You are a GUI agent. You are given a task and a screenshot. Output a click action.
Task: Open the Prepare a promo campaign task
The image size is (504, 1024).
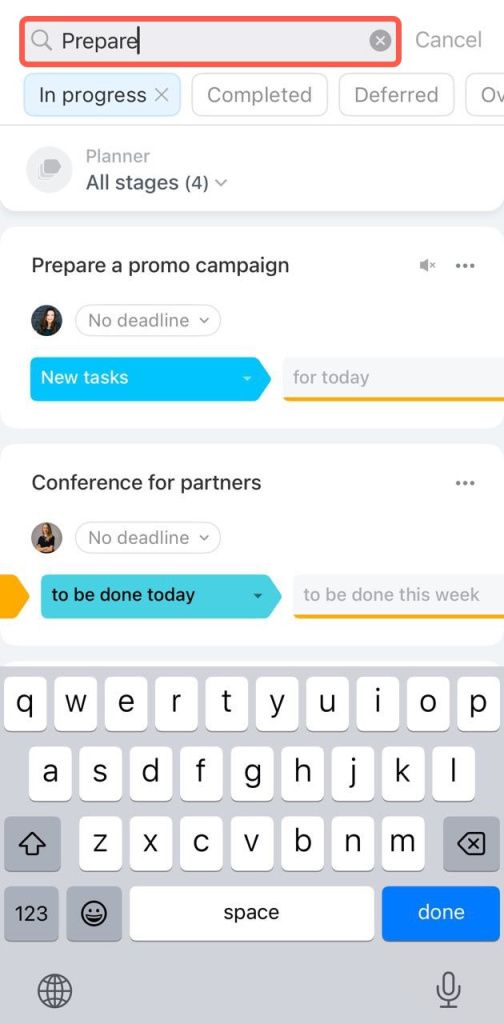pos(161,266)
